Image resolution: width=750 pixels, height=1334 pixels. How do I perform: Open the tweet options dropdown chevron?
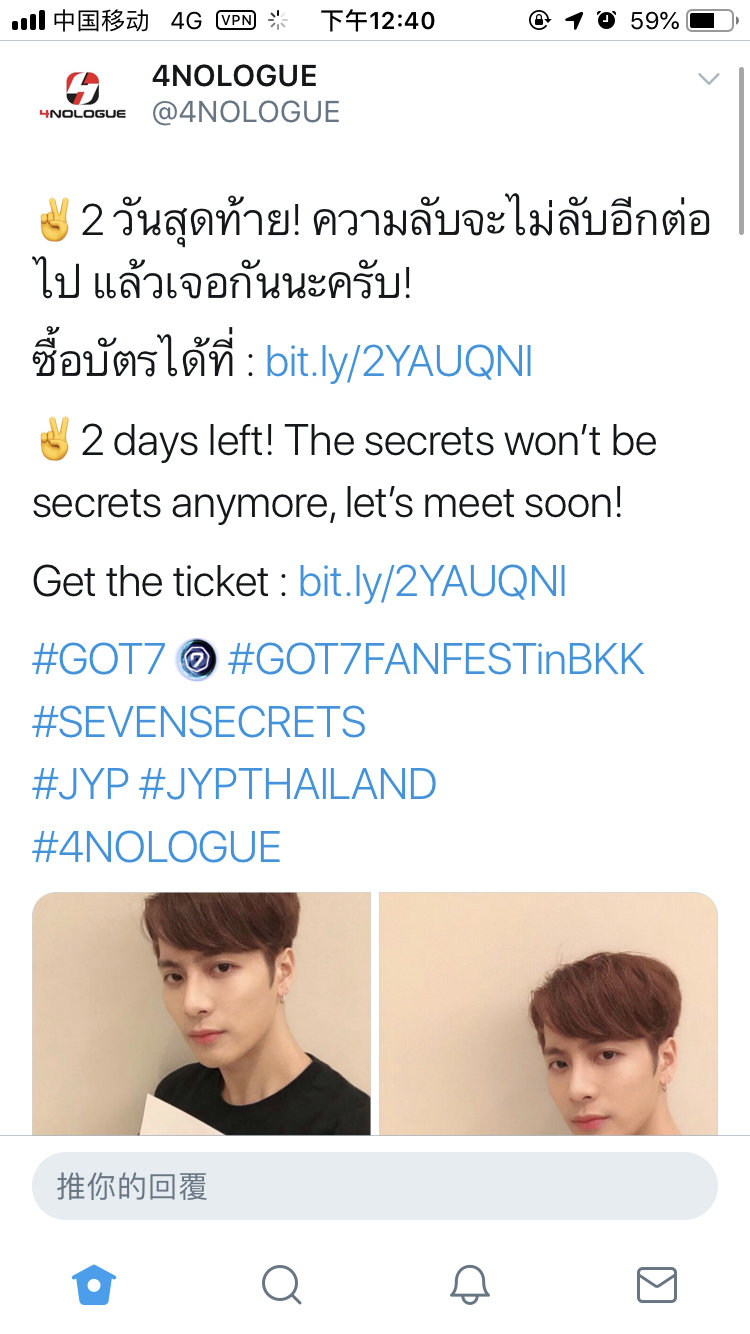click(x=708, y=79)
